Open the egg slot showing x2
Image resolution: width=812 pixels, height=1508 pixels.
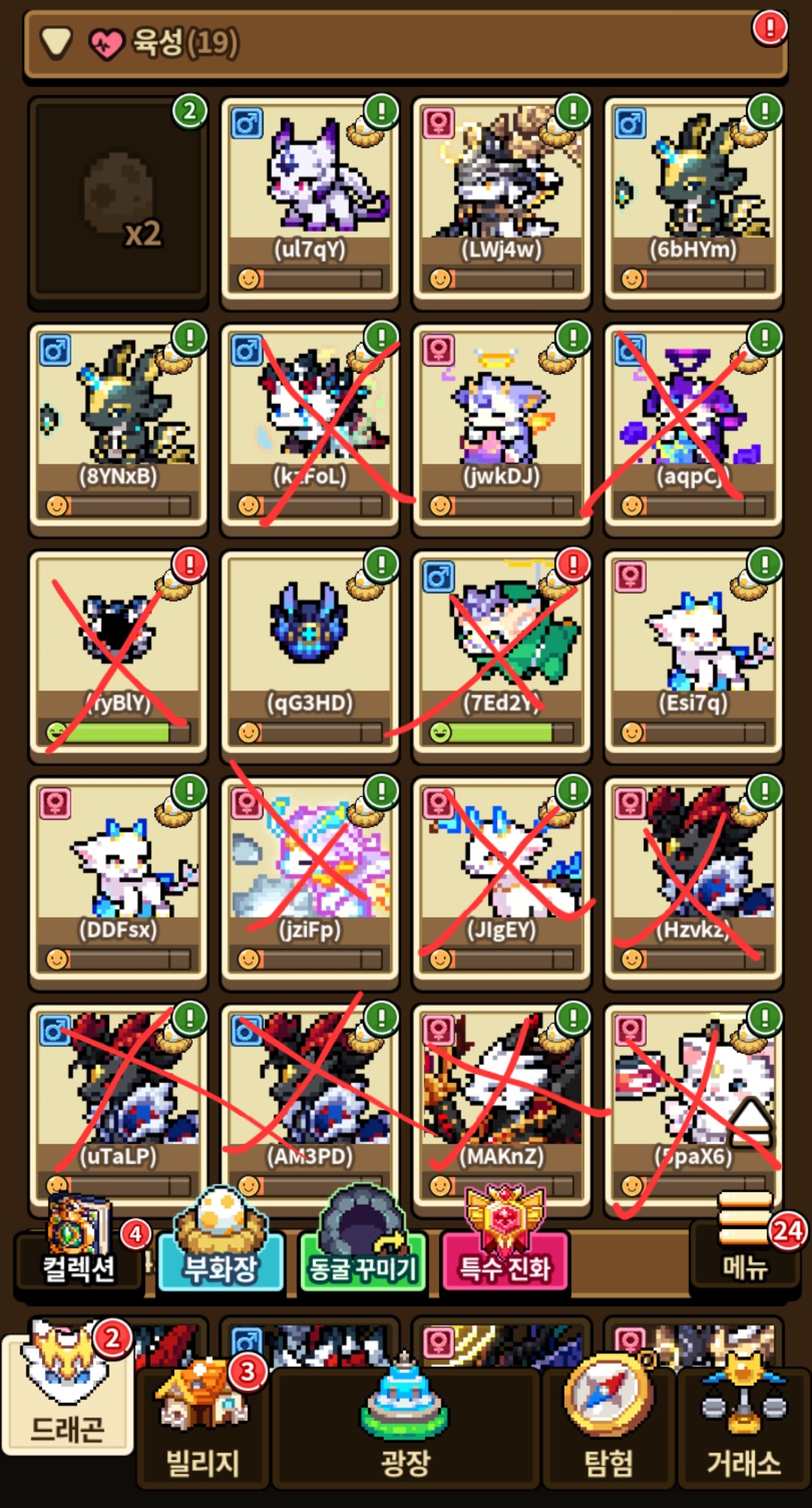118,202
